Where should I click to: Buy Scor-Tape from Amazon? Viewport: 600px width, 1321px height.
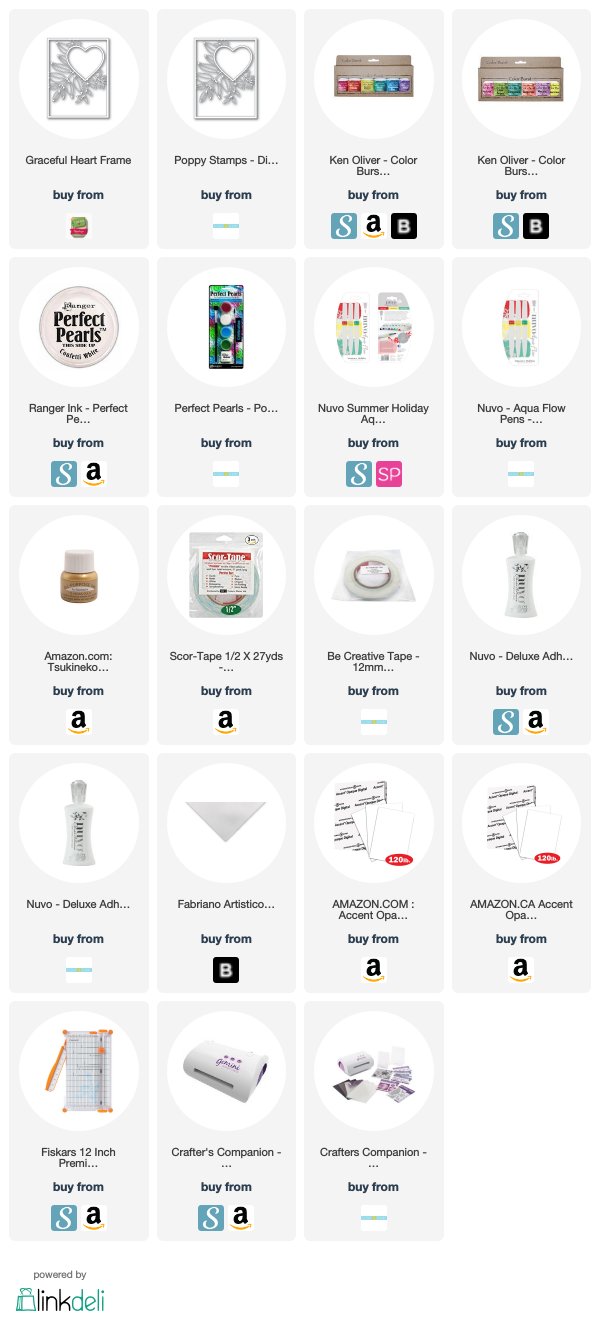click(x=226, y=722)
